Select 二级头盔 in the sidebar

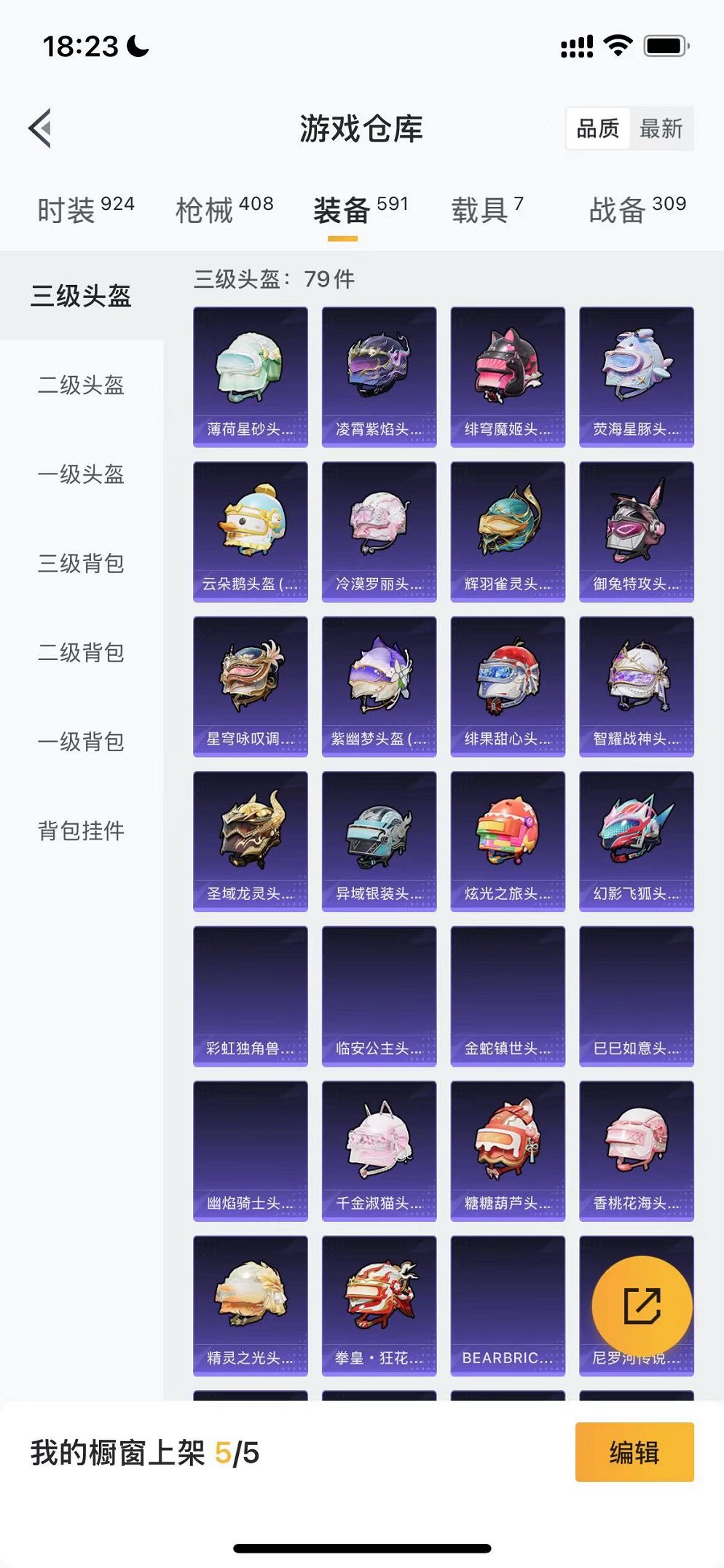[81, 385]
